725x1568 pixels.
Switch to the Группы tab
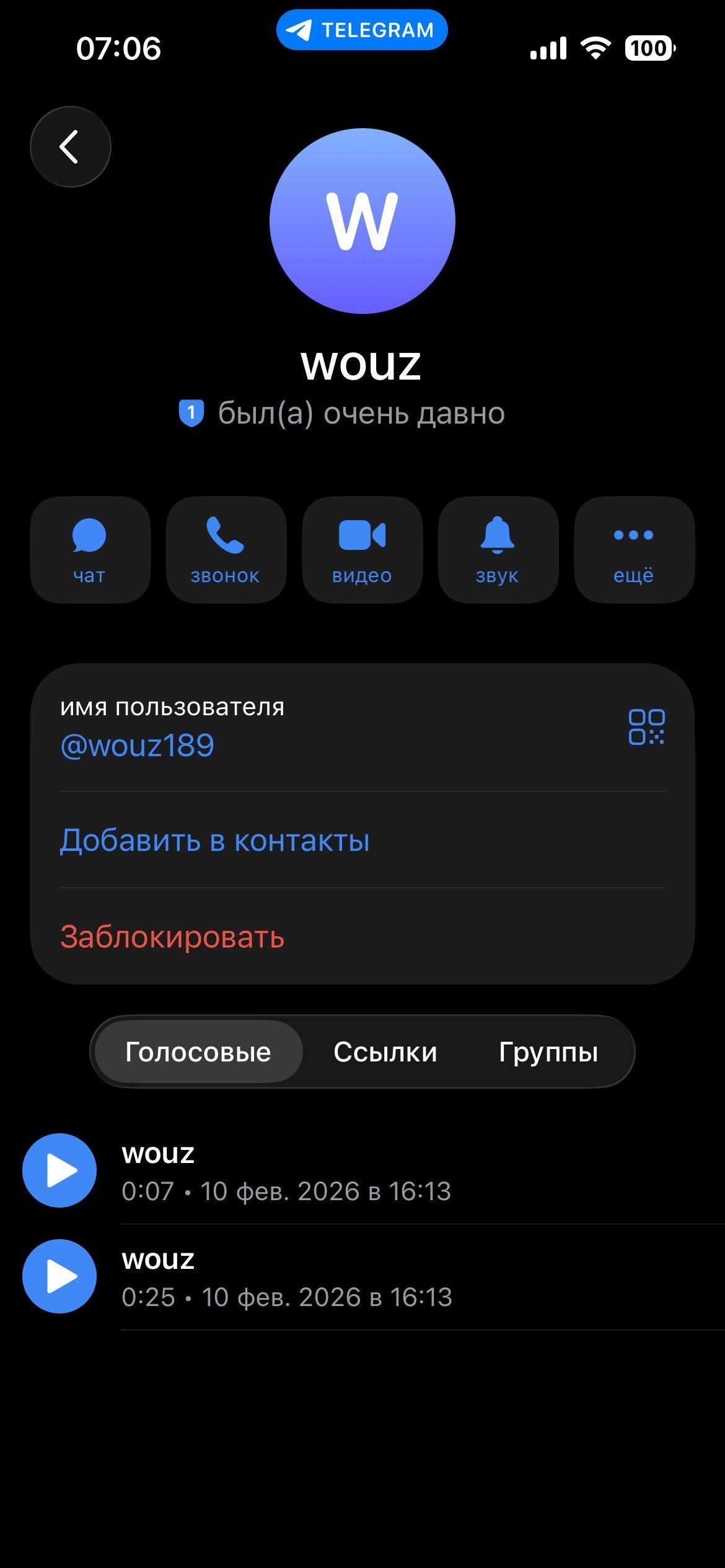(548, 1052)
